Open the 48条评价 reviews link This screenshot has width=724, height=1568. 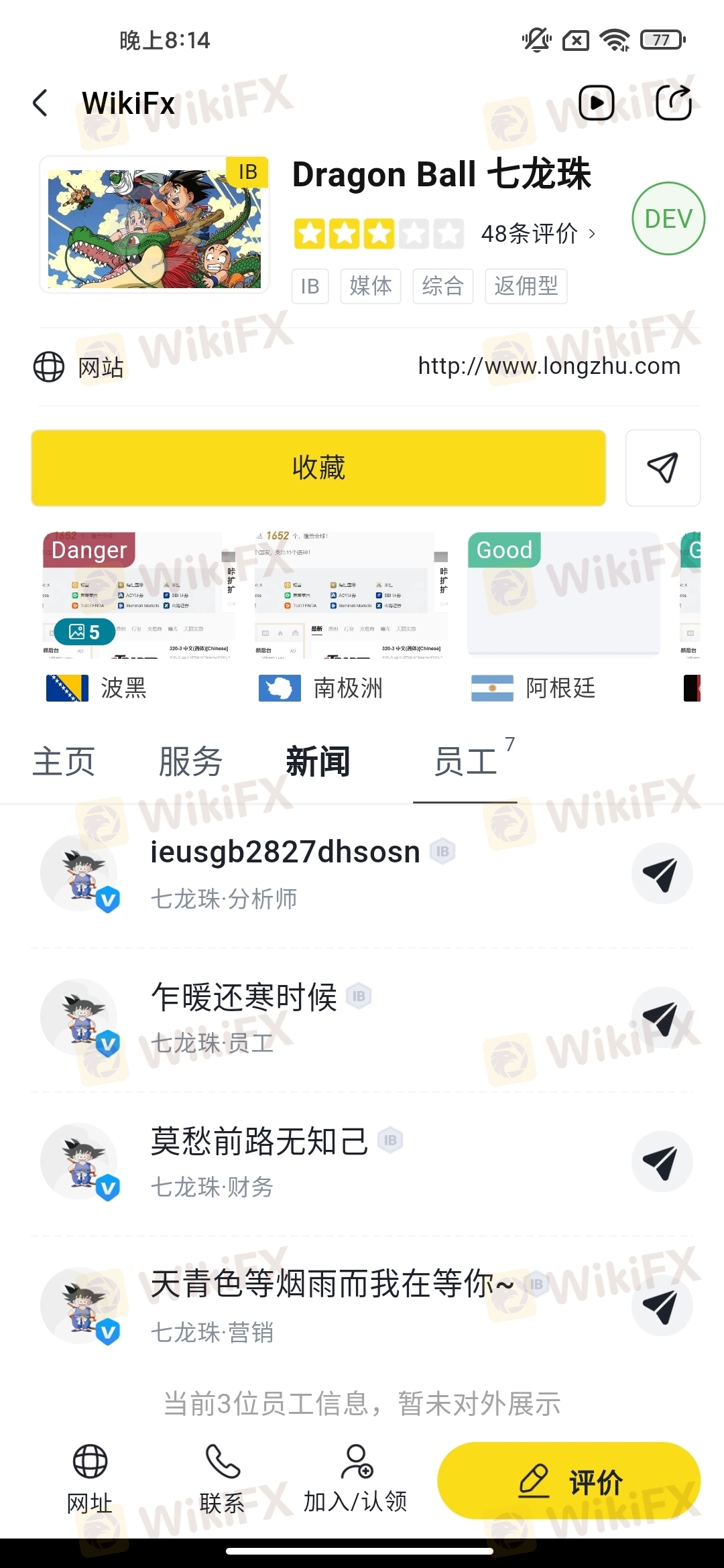click(x=538, y=234)
